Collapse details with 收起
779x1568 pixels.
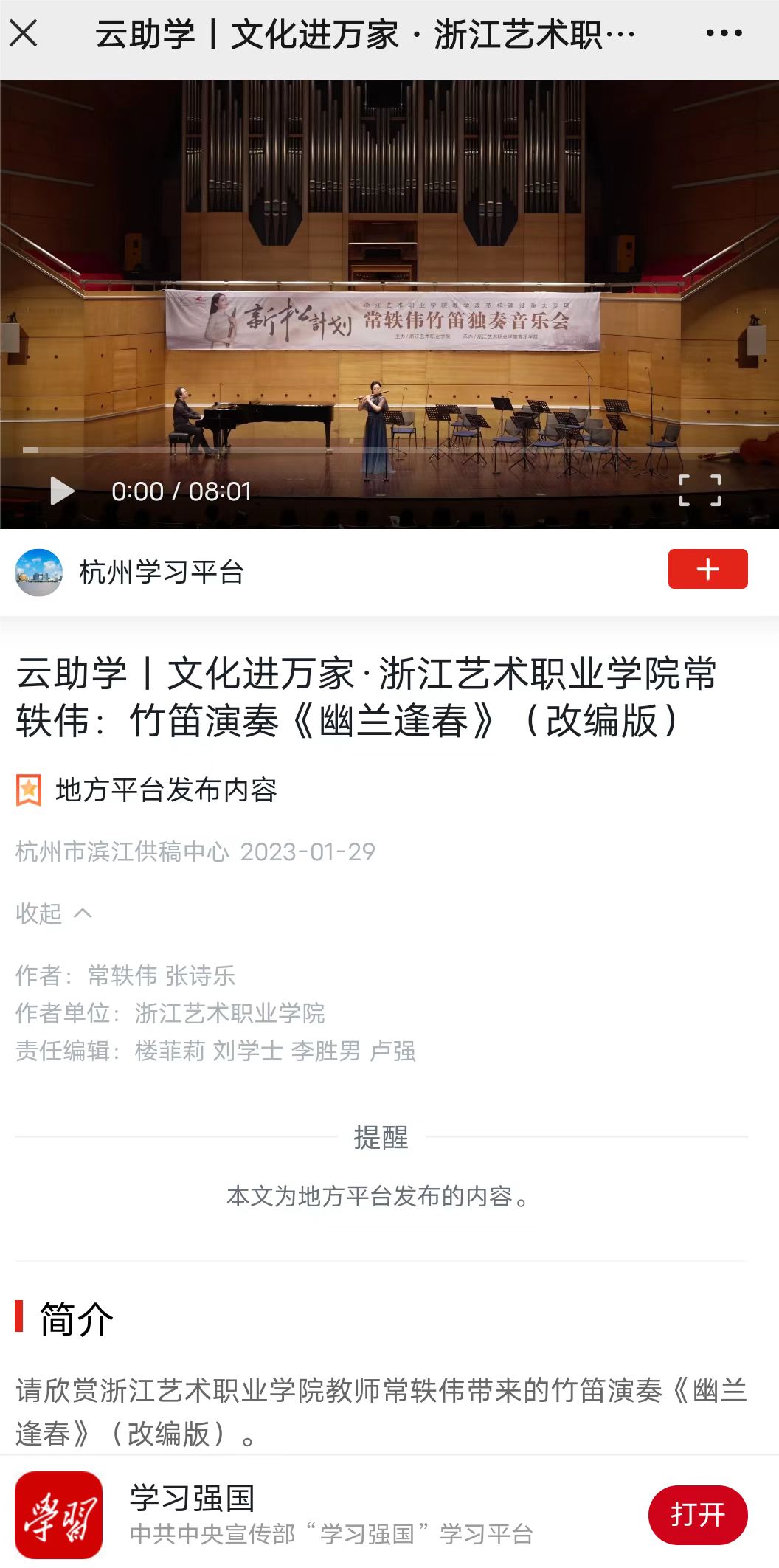pos(53,913)
